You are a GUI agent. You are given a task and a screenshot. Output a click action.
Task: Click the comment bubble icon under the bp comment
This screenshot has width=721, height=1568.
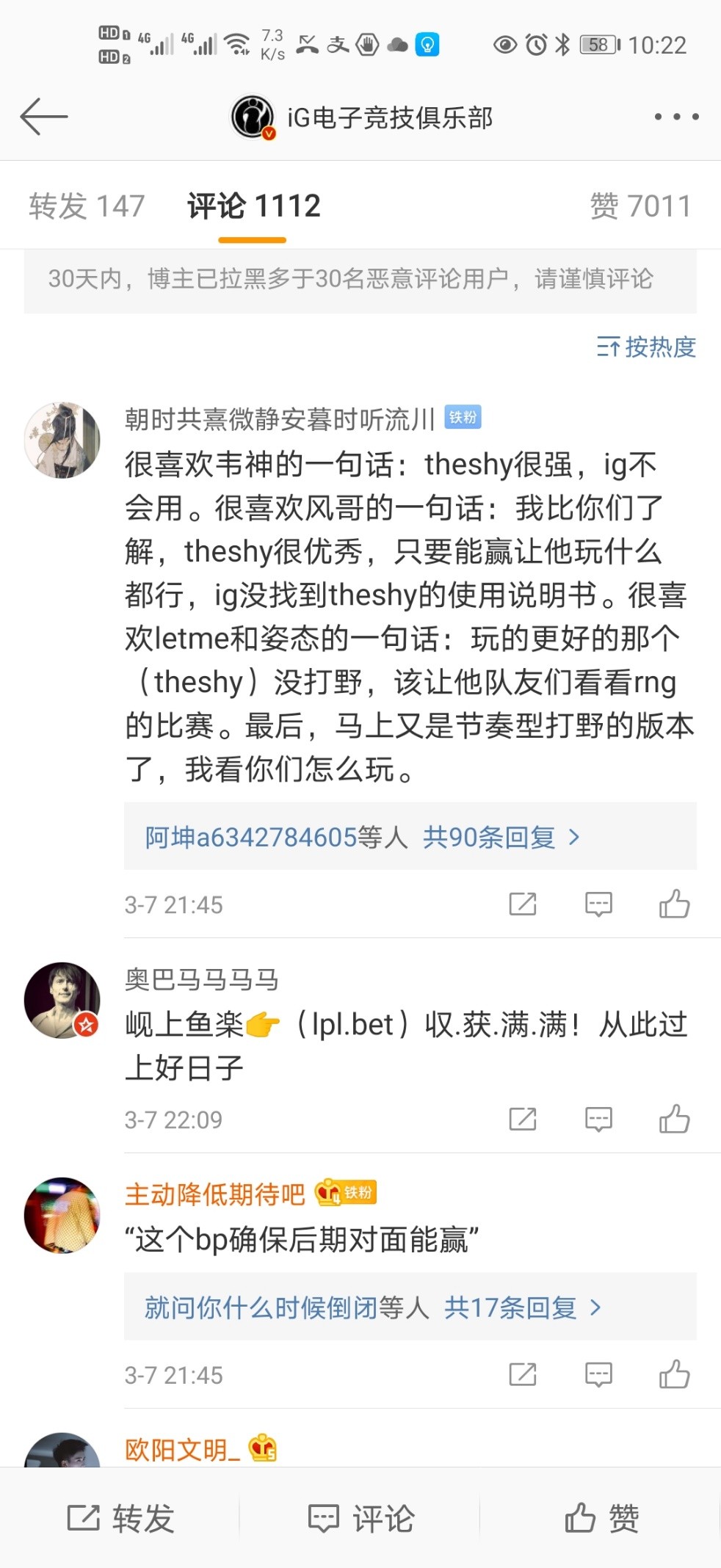(598, 1374)
